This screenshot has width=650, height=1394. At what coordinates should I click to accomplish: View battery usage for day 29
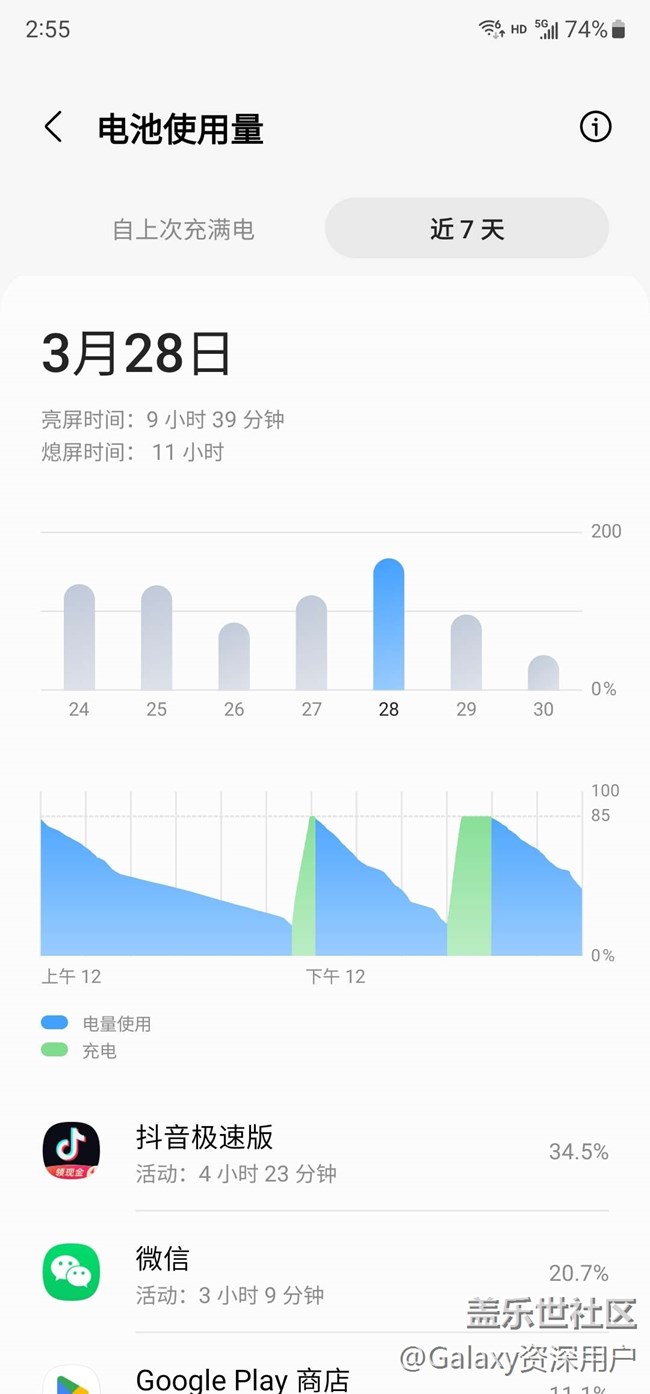pos(466,652)
